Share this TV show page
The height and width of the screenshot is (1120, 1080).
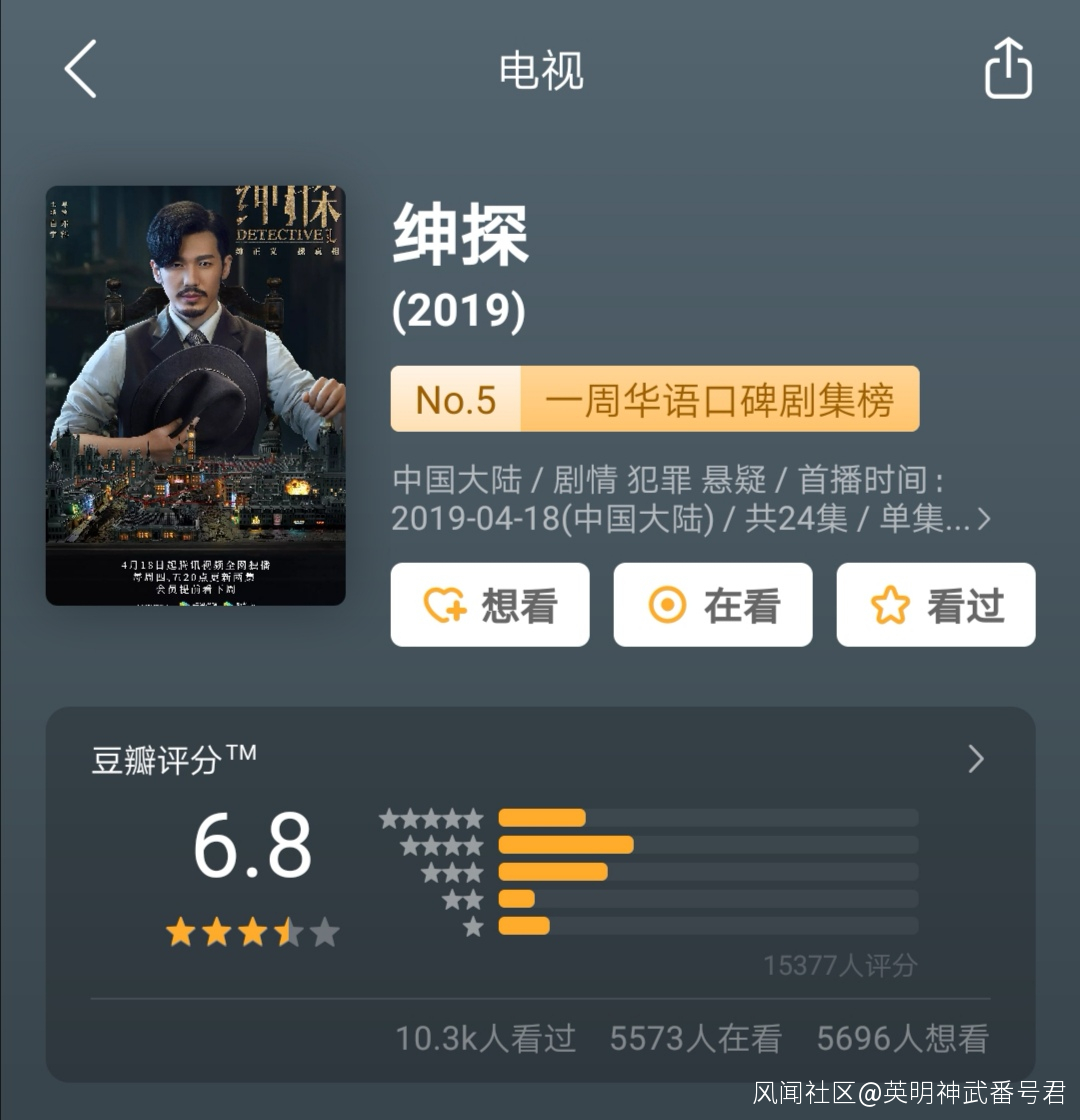(x=1007, y=68)
